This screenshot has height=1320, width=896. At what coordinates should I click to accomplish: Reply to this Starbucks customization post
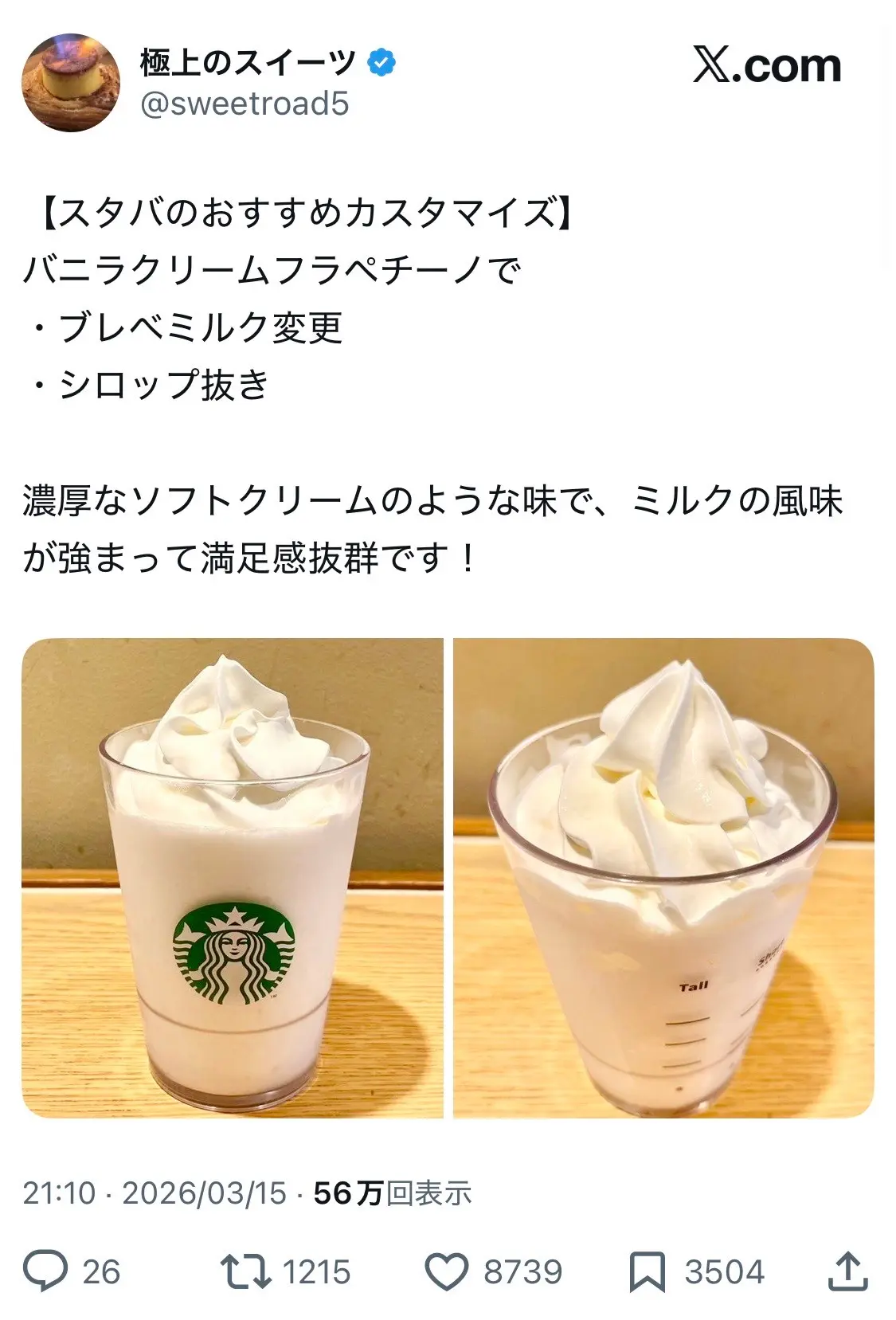[45, 1271]
